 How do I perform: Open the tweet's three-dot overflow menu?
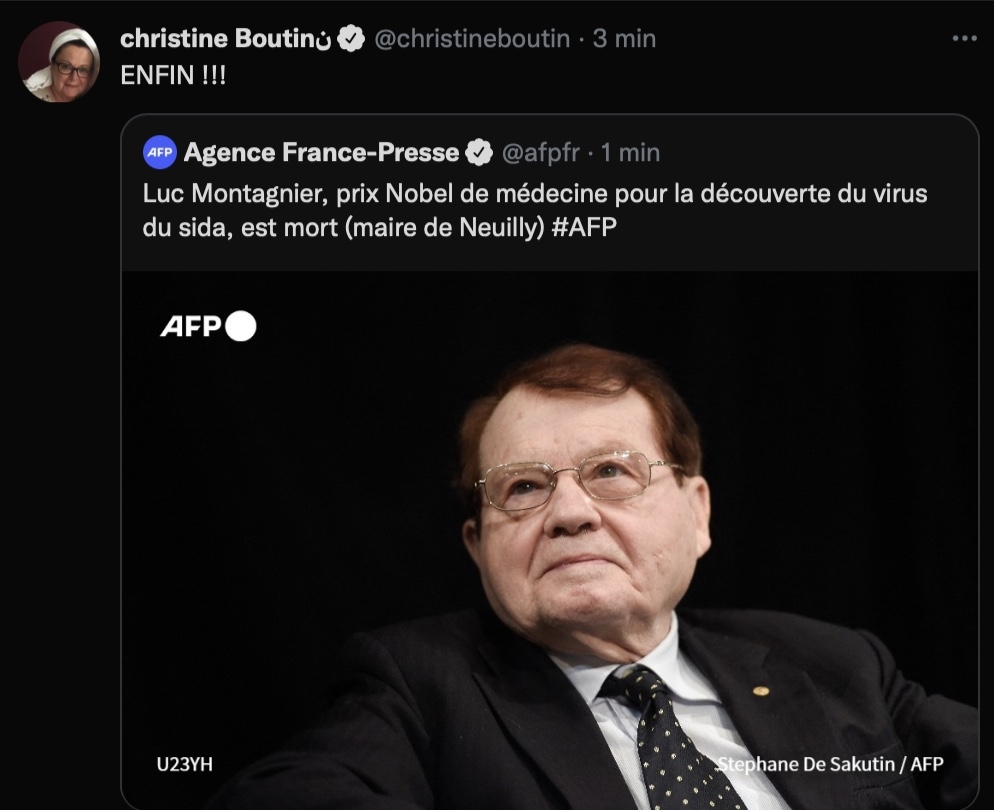964,38
